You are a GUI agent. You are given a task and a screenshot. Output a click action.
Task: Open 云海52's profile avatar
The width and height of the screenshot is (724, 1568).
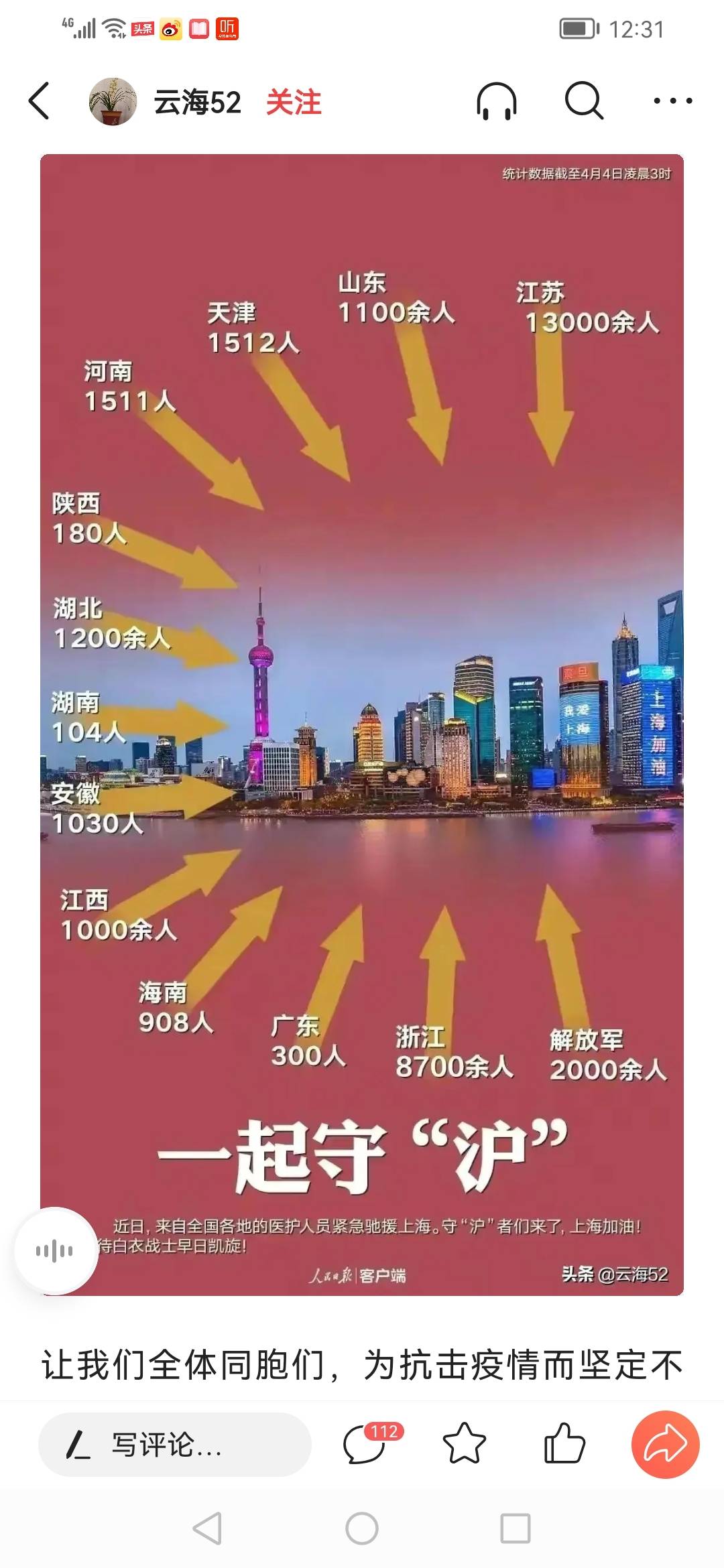click(113, 102)
